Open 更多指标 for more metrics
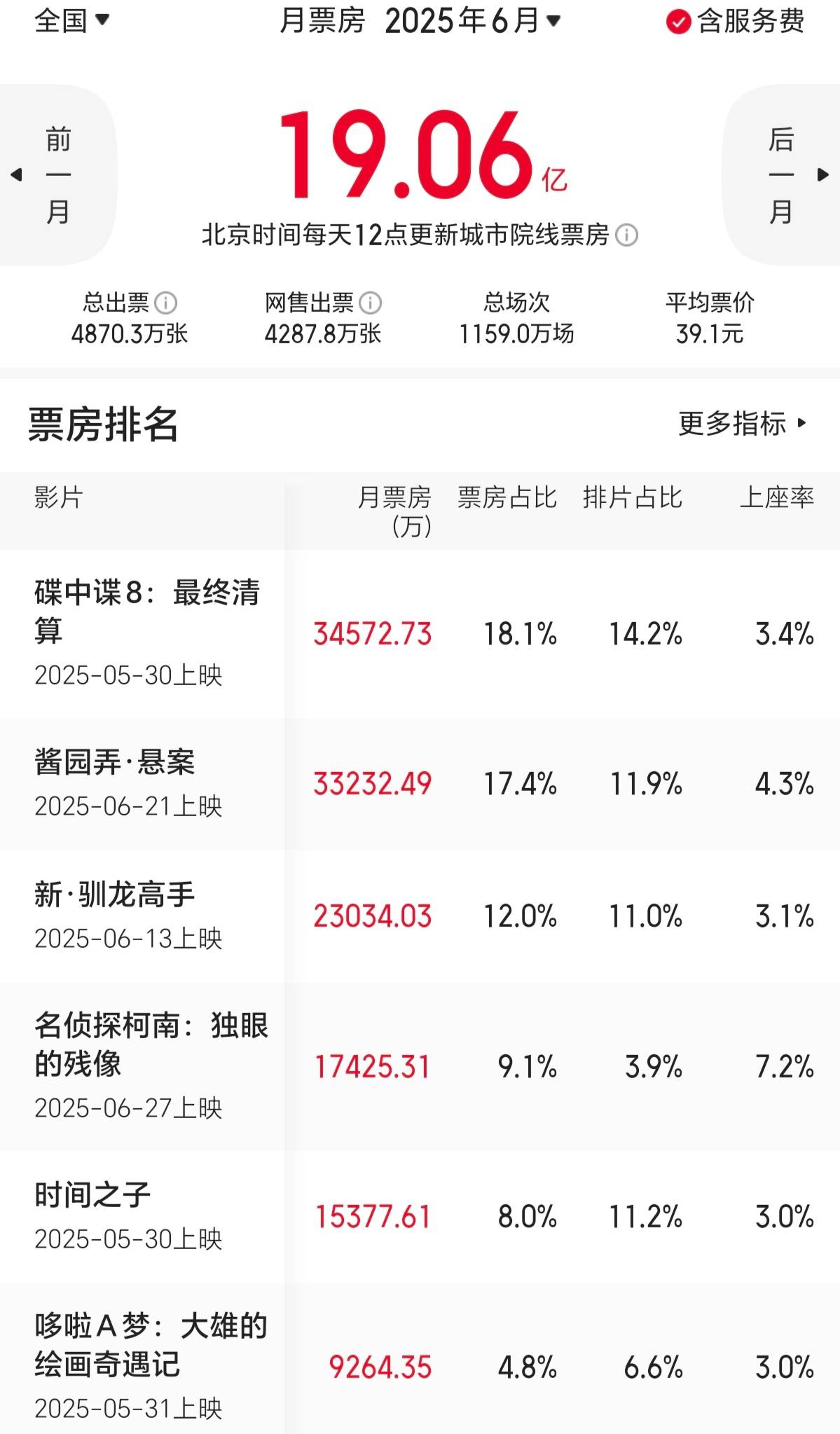The width and height of the screenshot is (840, 1434). pos(743,424)
